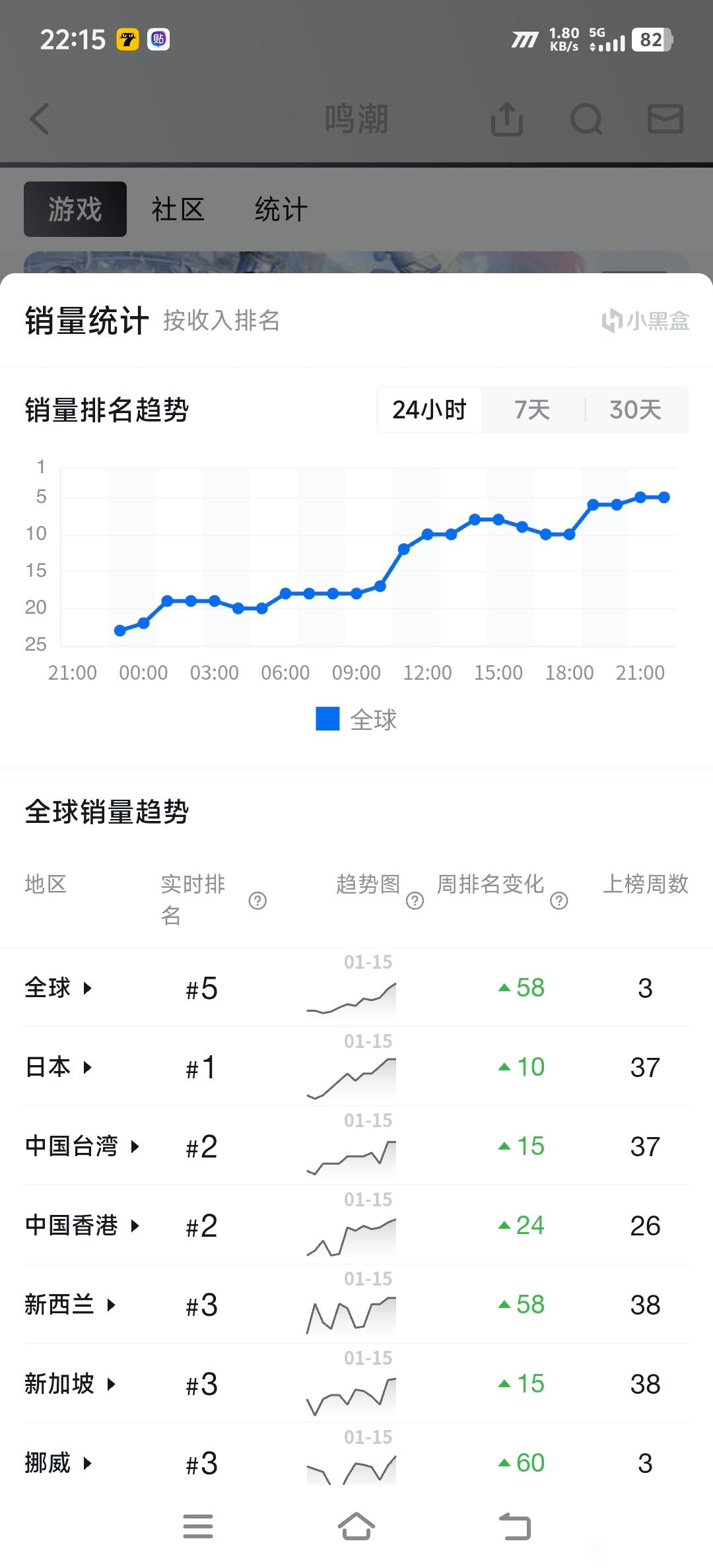This screenshot has width=713, height=1568.
Task: Select the 24小时 trend range
Action: (x=429, y=410)
